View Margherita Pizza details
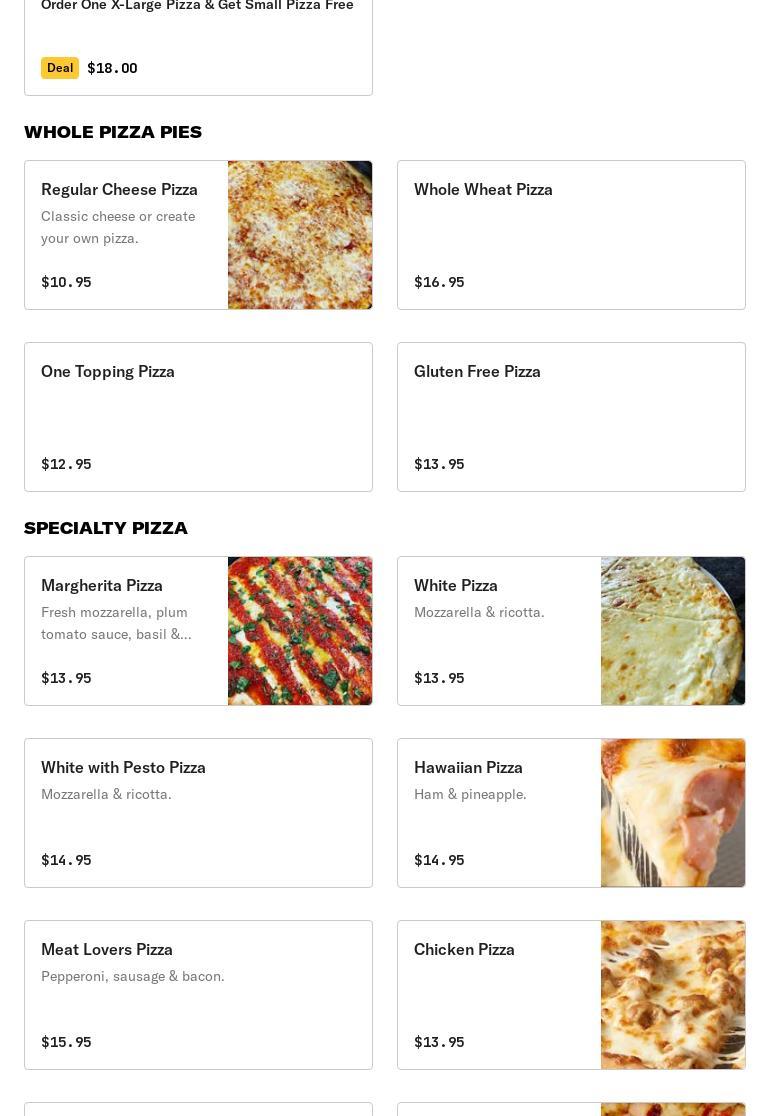770x1116 pixels. tap(198, 631)
